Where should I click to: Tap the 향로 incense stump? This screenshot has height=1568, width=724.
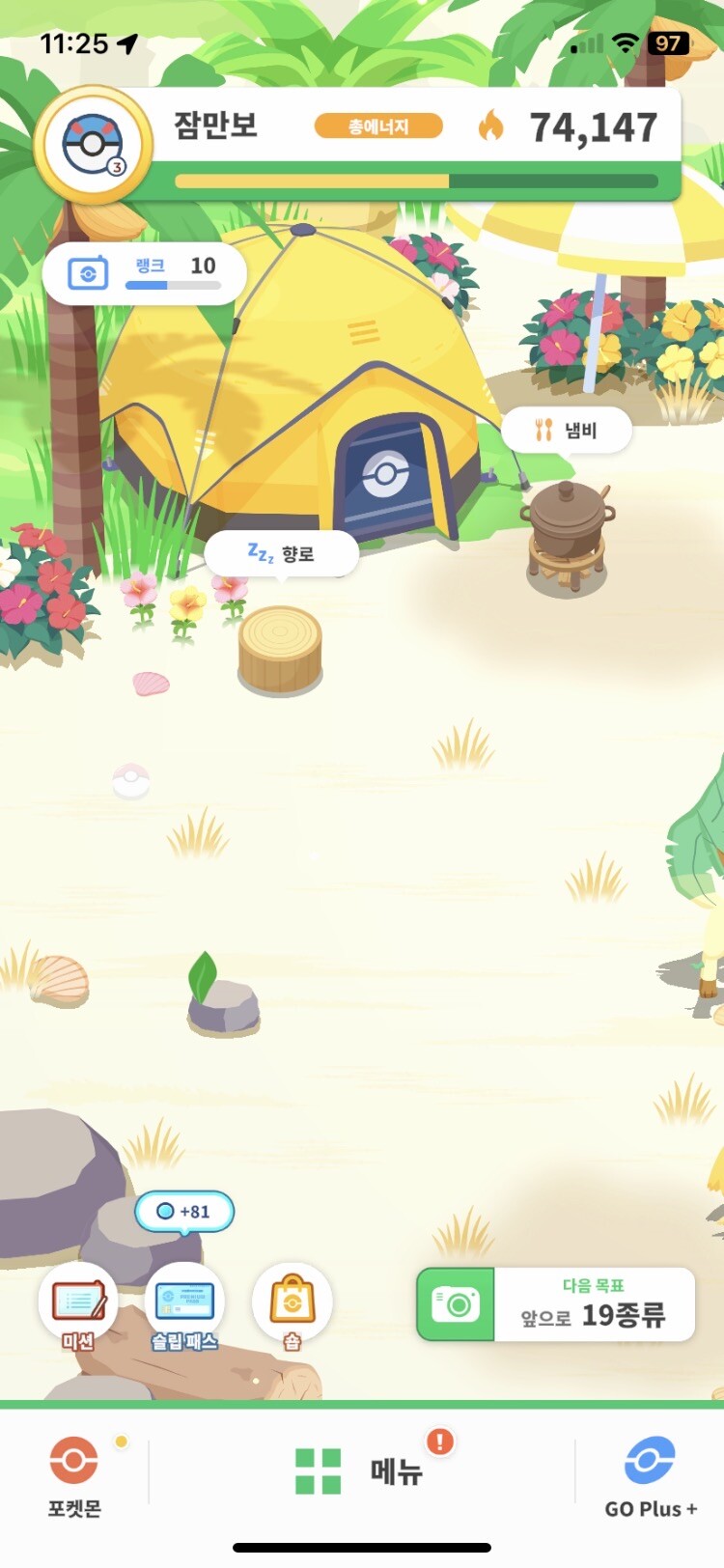[x=280, y=648]
